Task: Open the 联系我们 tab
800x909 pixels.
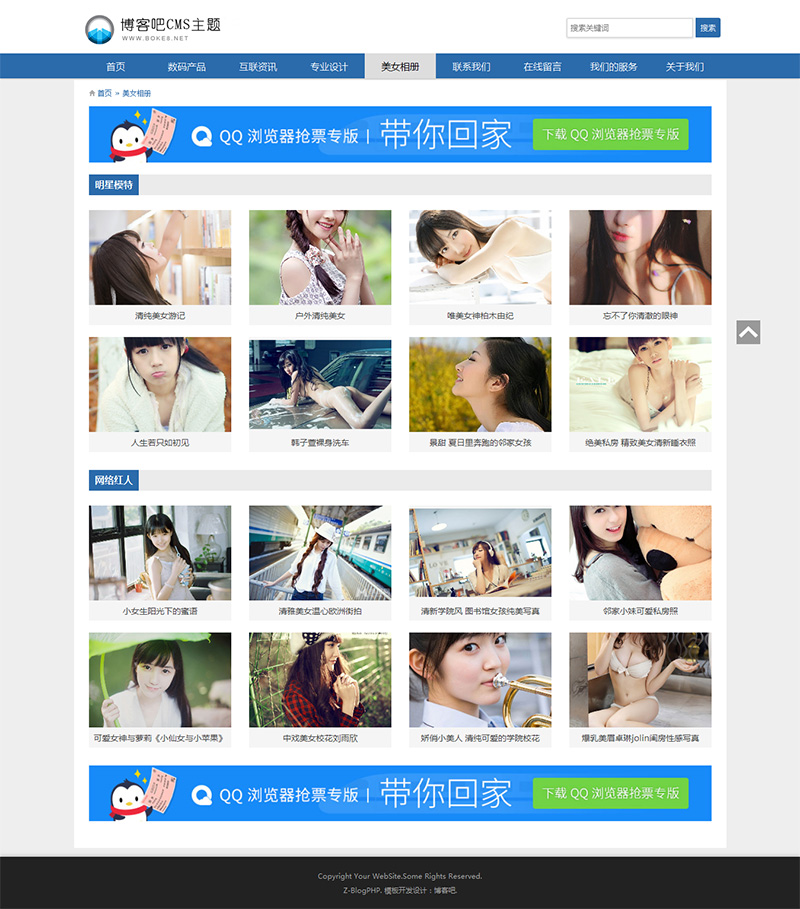Action: tap(471, 67)
